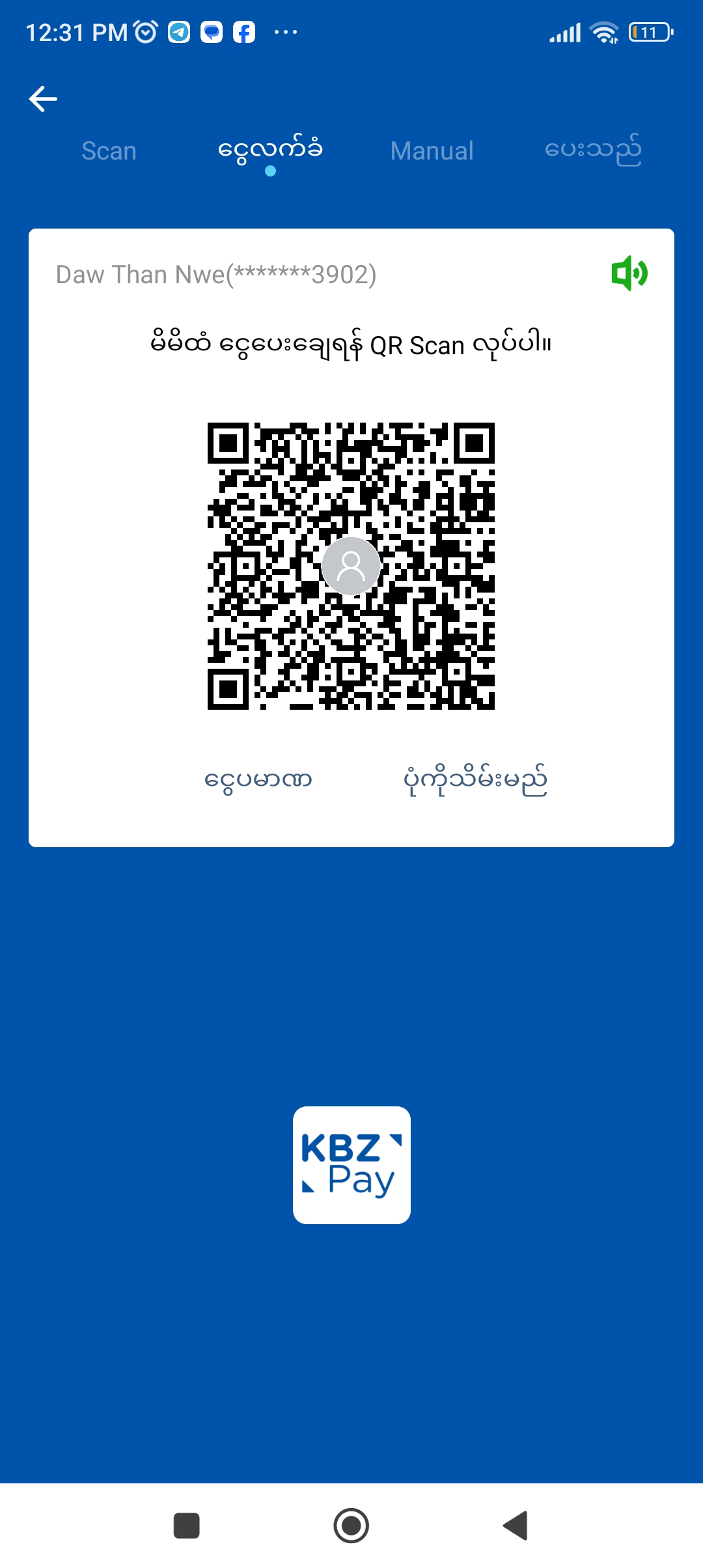
Task: Open recent apps from navigation bar
Action: tap(186, 1526)
